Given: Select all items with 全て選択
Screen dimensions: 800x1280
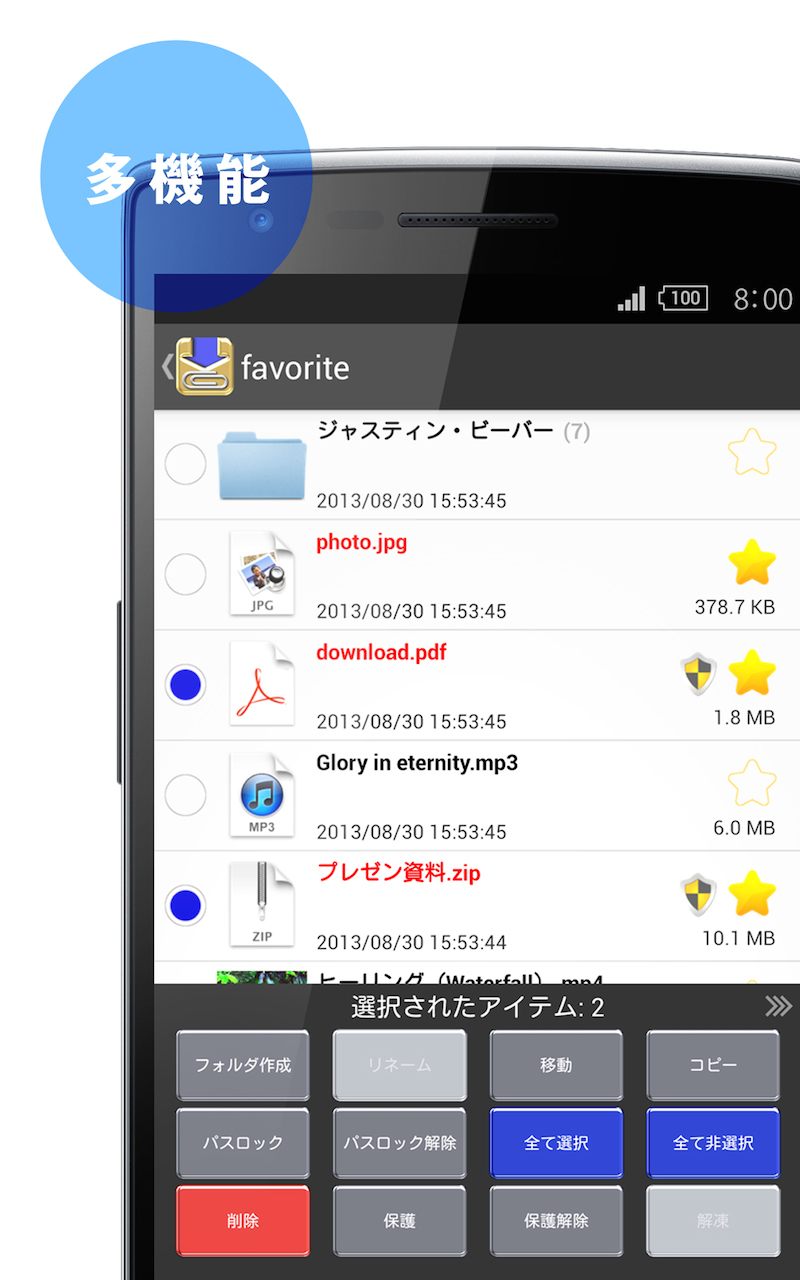Looking at the screenshot, I should coord(557,1143).
